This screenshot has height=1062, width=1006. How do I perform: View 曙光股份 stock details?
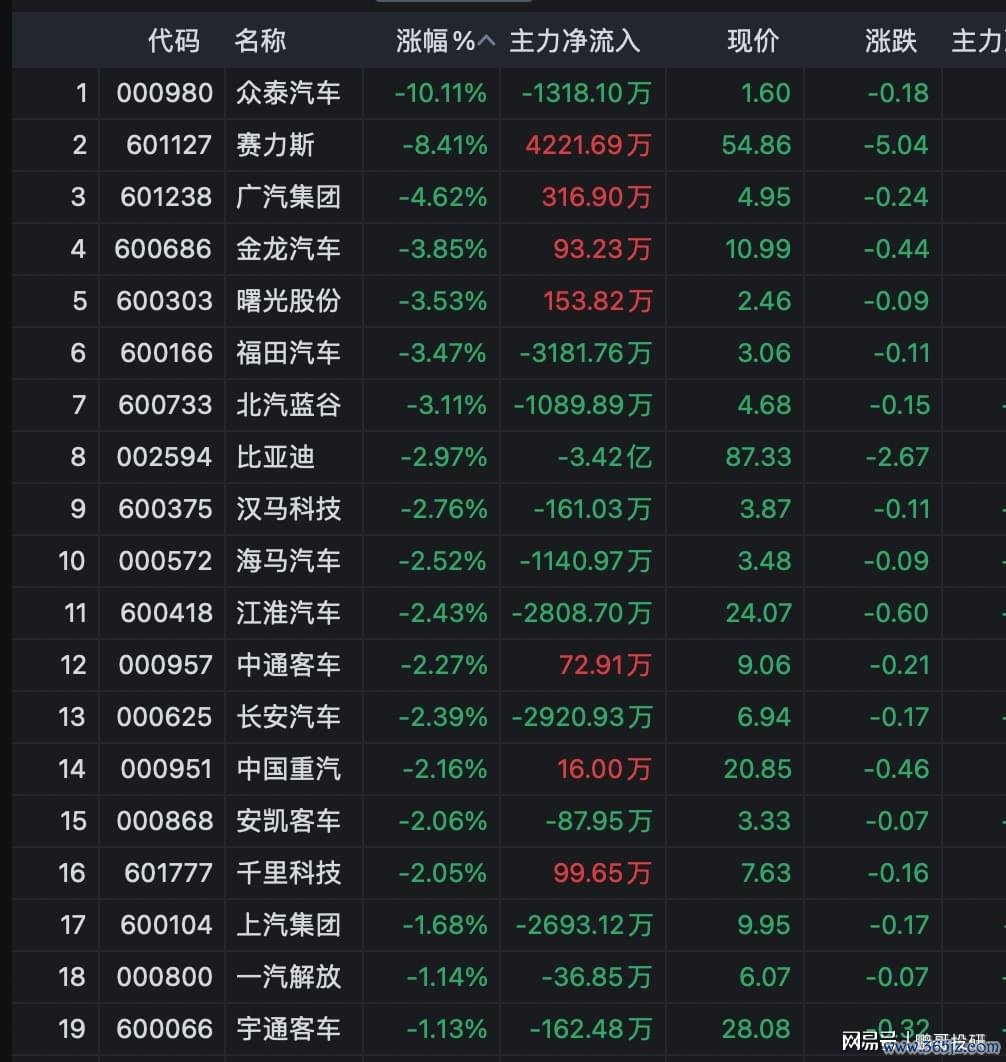(509, 301)
